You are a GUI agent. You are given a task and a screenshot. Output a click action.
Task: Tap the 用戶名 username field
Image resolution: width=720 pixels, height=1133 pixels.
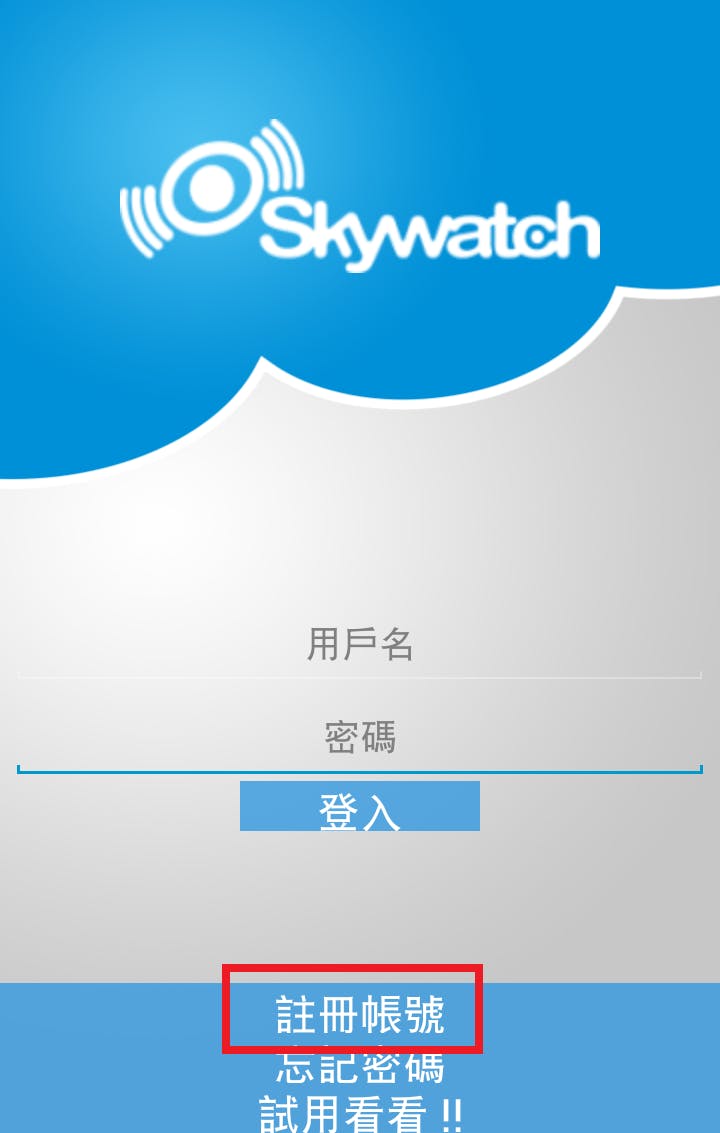pyautogui.click(x=360, y=645)
